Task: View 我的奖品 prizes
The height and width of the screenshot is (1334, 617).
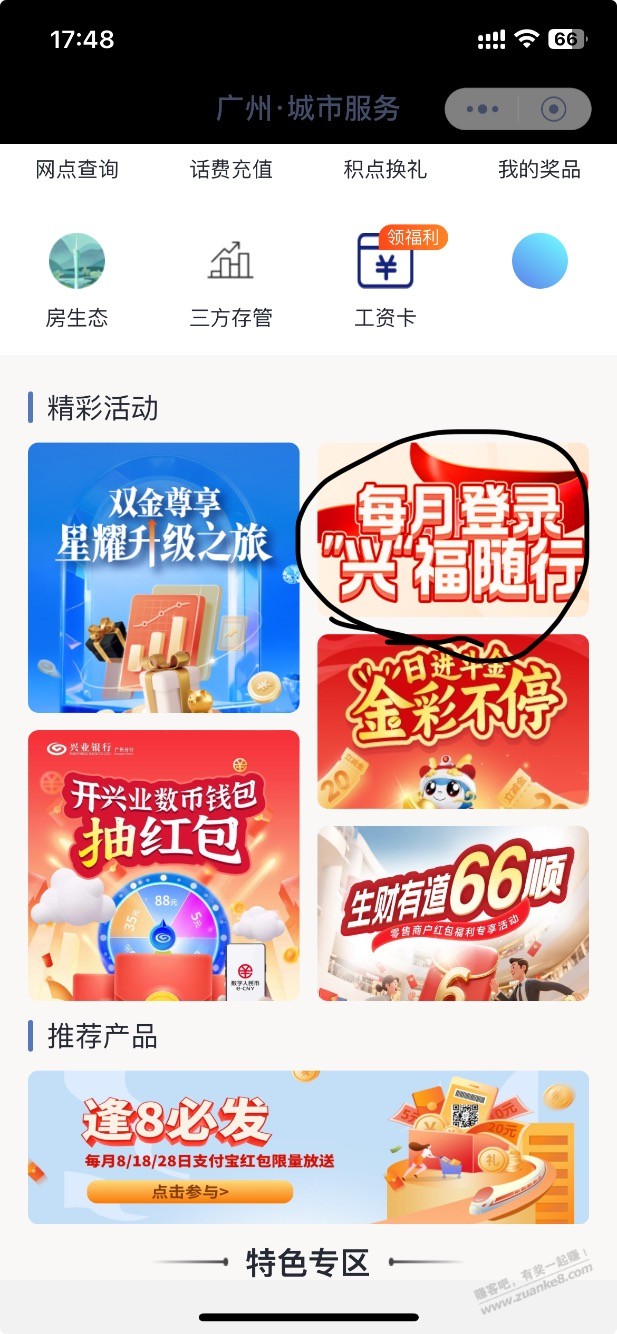Action: (539, 169)
